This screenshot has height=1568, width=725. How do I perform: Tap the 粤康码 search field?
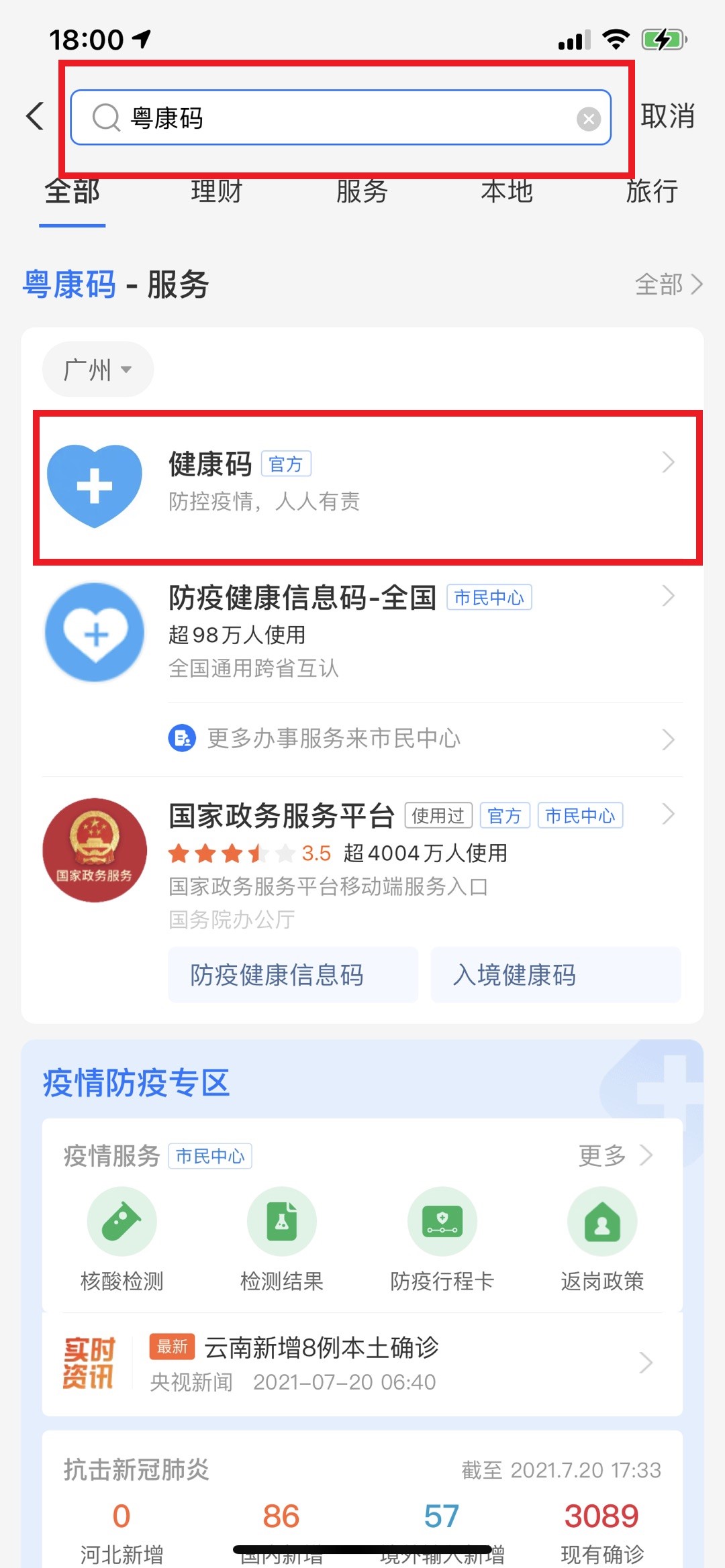(340, 117)
